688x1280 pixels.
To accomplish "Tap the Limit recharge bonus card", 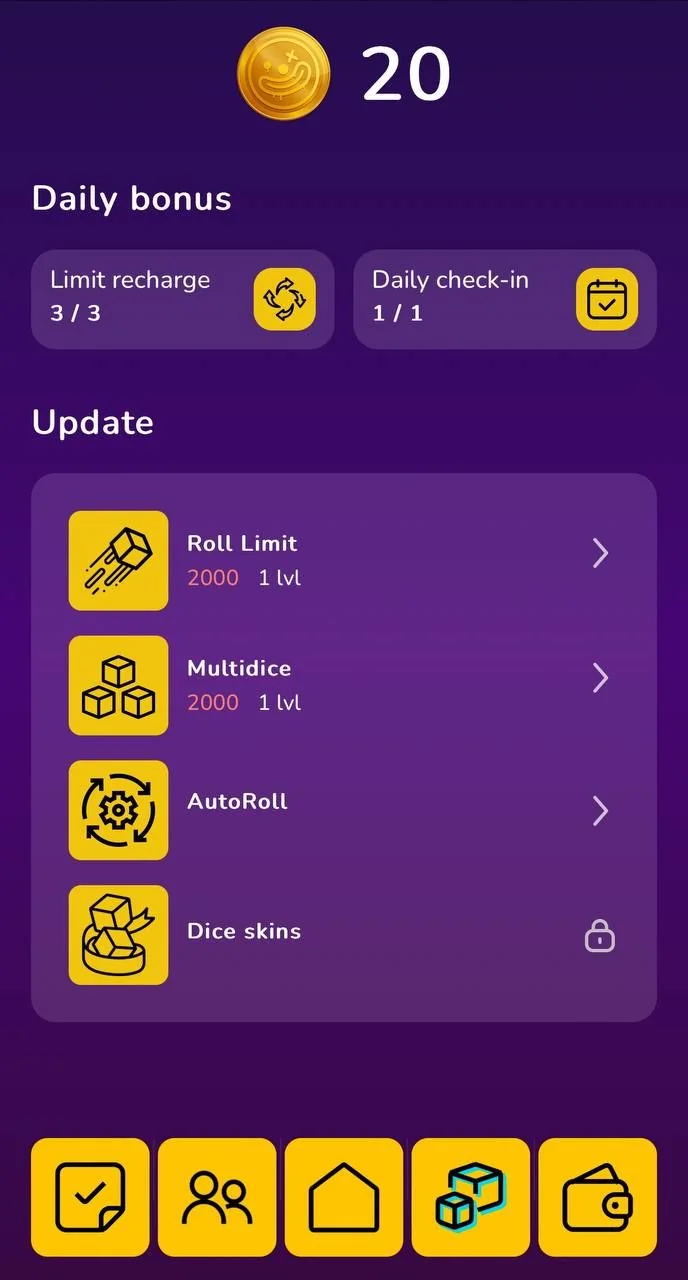I will point(183,299).
